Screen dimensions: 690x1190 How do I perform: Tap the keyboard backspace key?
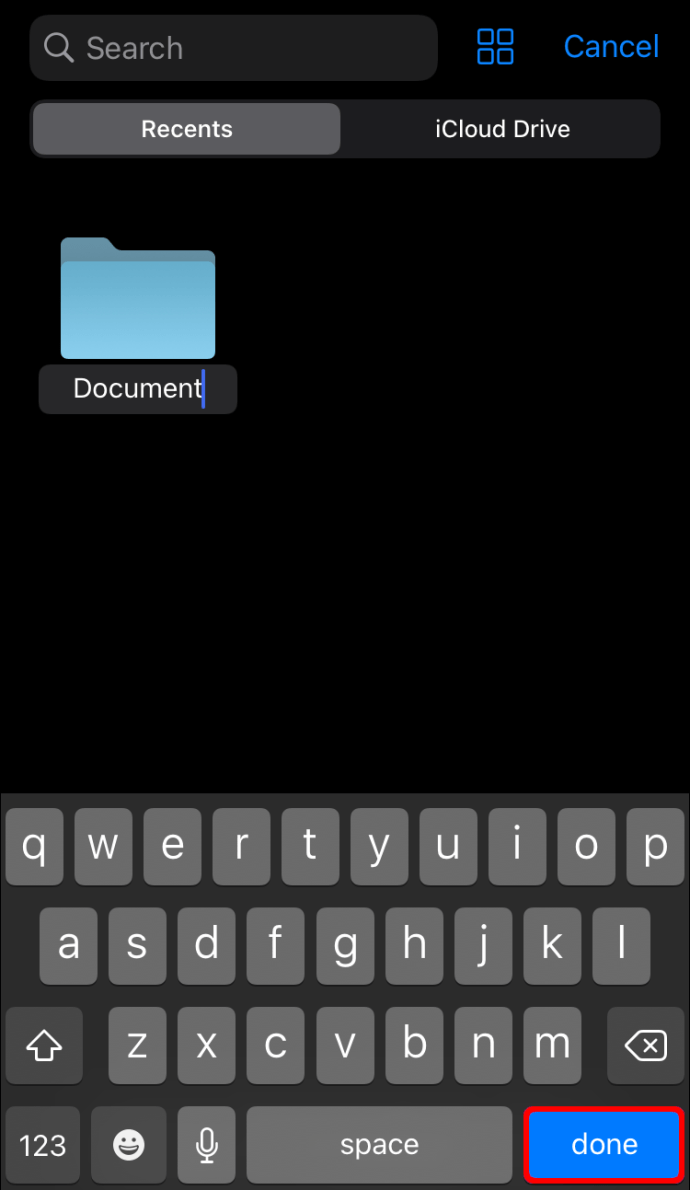click(x=645, y=1047)
